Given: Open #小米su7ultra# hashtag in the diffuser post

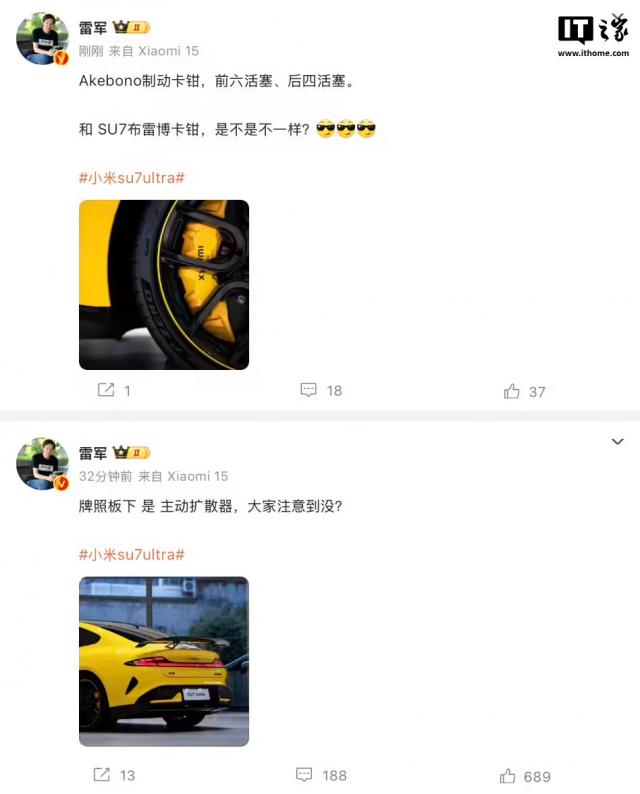Looking at the screenshot, I should pyautogui.click(x=132, y=554).
